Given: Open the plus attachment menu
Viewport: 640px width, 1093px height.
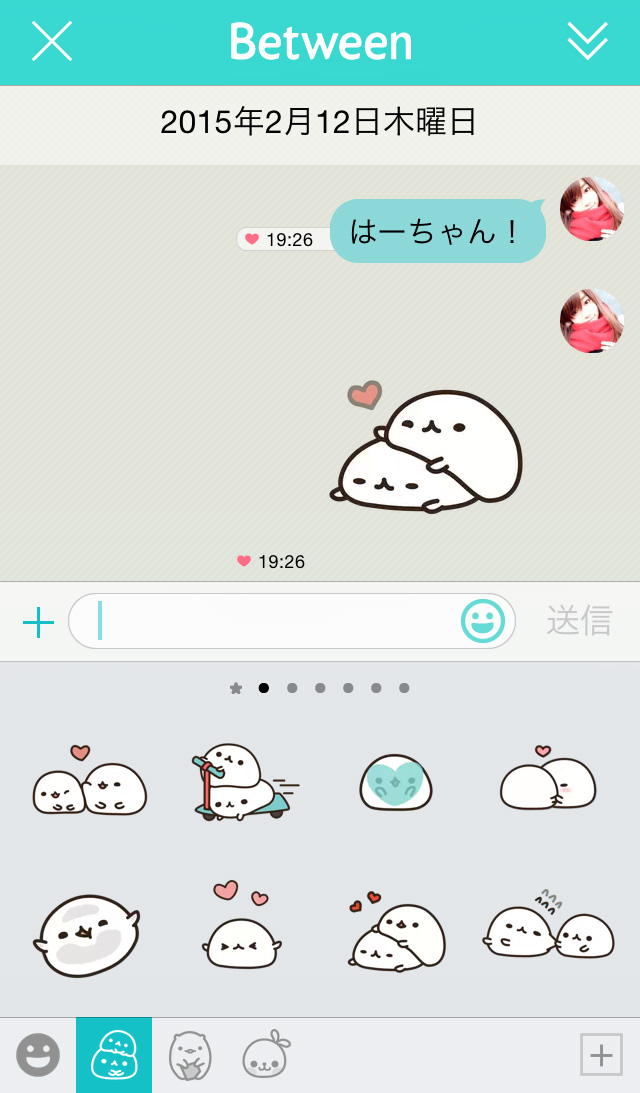Looking at the screenshot, I should click(x=38, y=622).
